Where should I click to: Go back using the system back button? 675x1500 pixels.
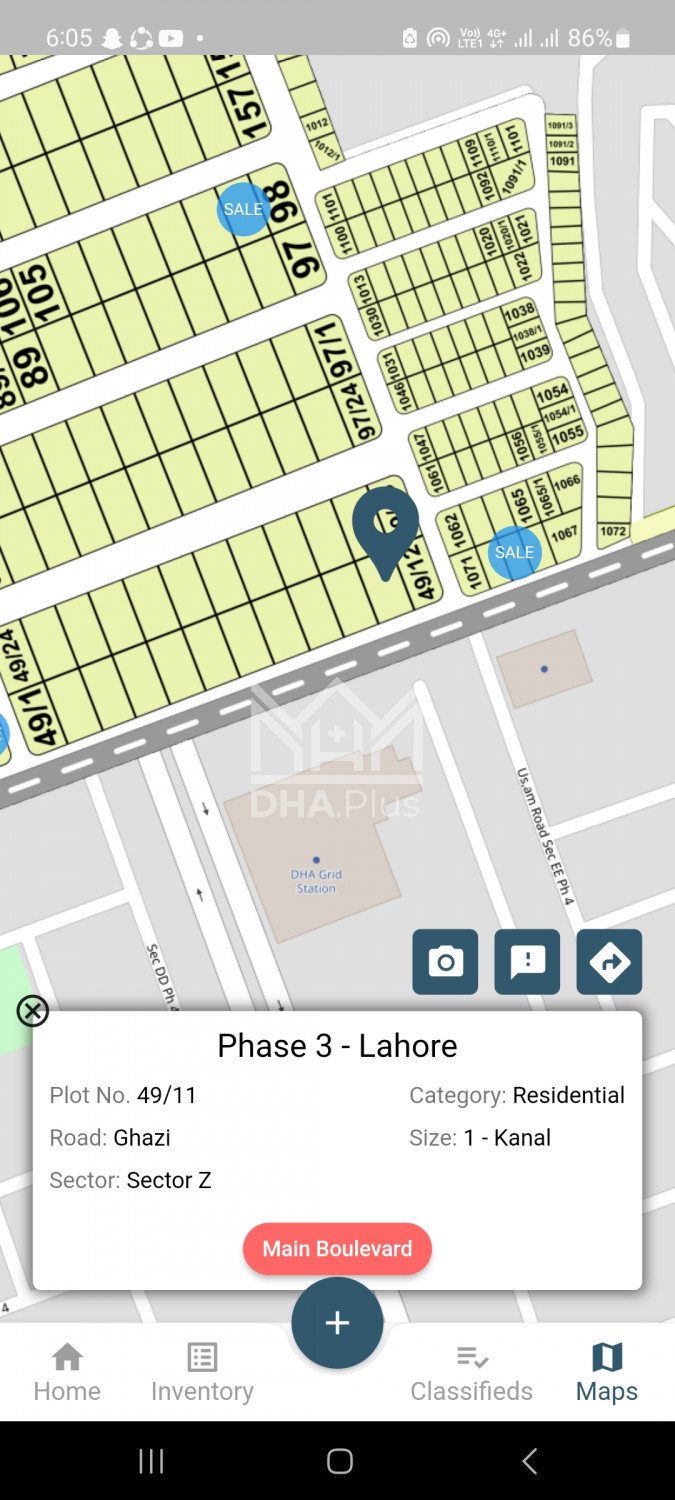coord(529,1461)
